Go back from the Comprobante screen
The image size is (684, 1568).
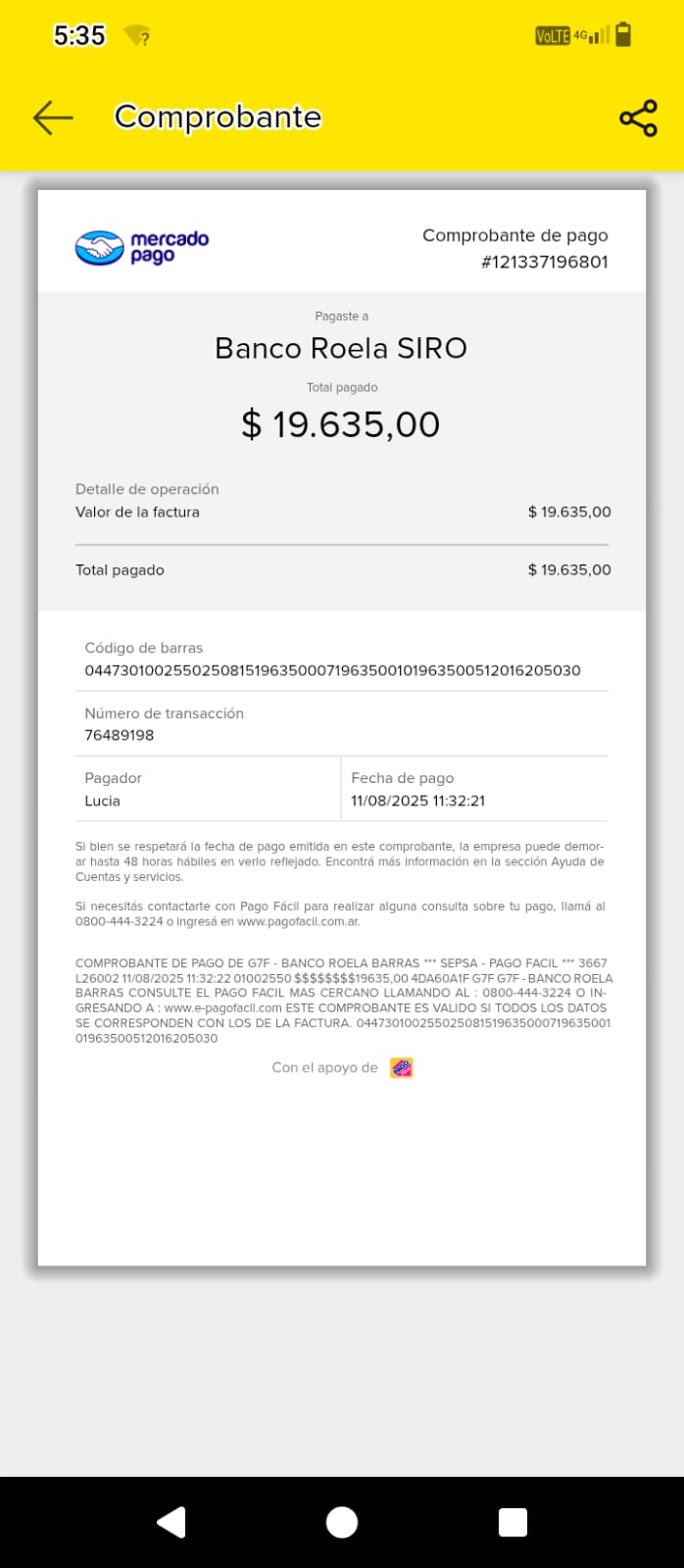pyautogui.click(x=53, y=118)
